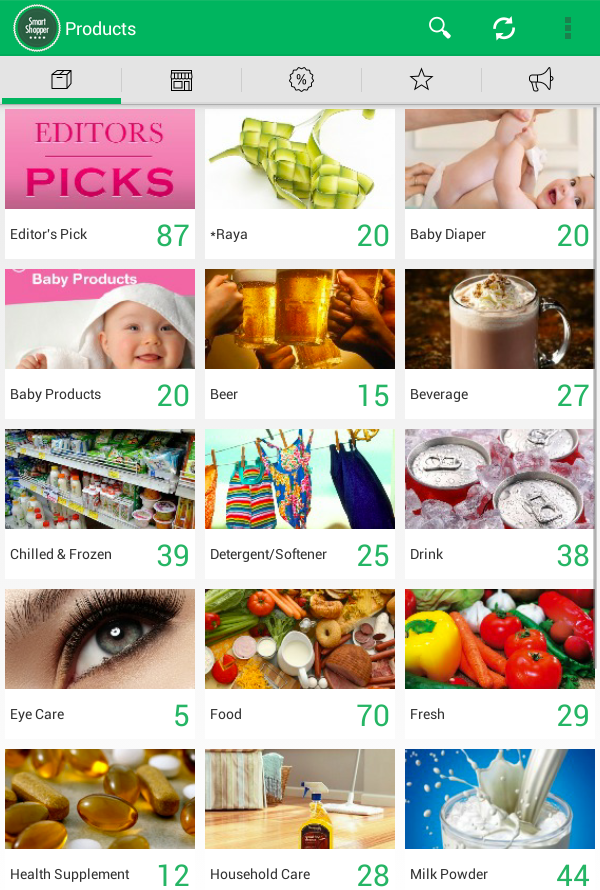View the Baby Diaper category
The image size is (600, 890).
(500, 184)
